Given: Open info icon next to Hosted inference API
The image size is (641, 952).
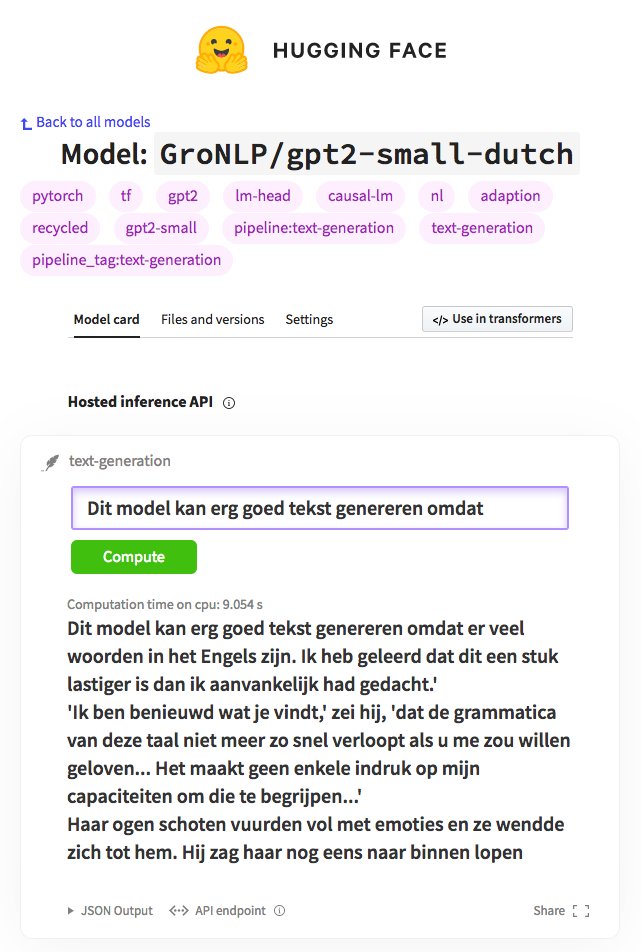Looking at the screenshot, I should point(229,403).
